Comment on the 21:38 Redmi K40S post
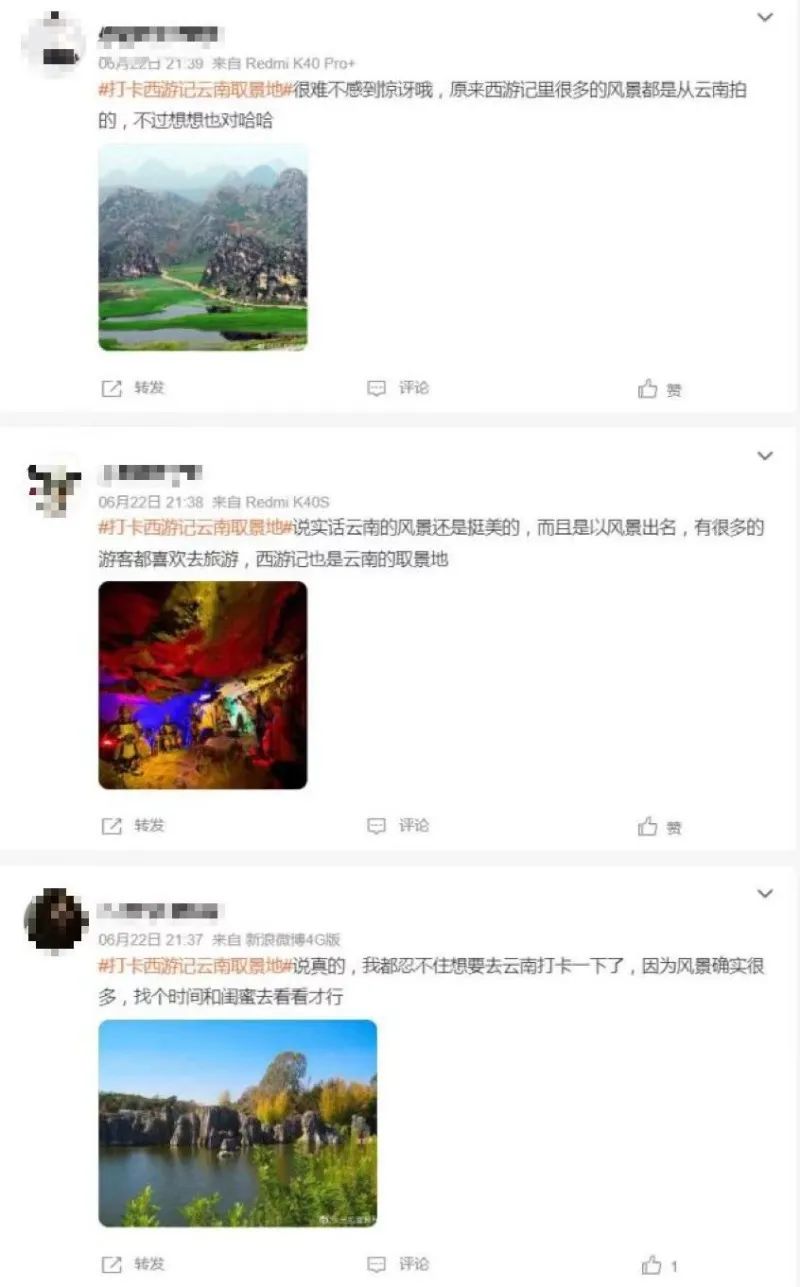This screenshot has width=800, height=1287. click(x=398, y=826)
